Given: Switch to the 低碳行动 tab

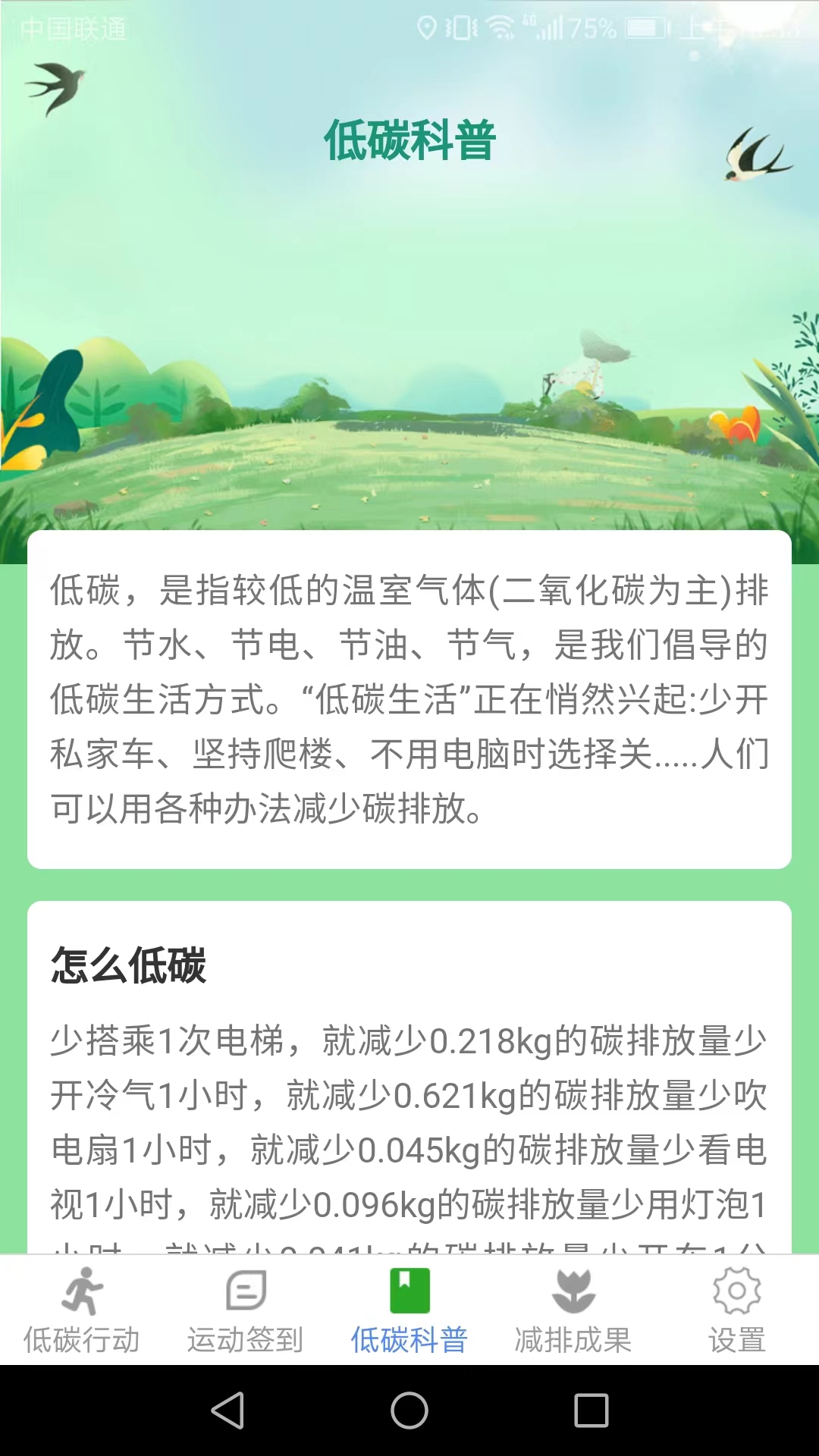Looking at the screenshot, I should pyautogui.click(x=82, y=1311).
